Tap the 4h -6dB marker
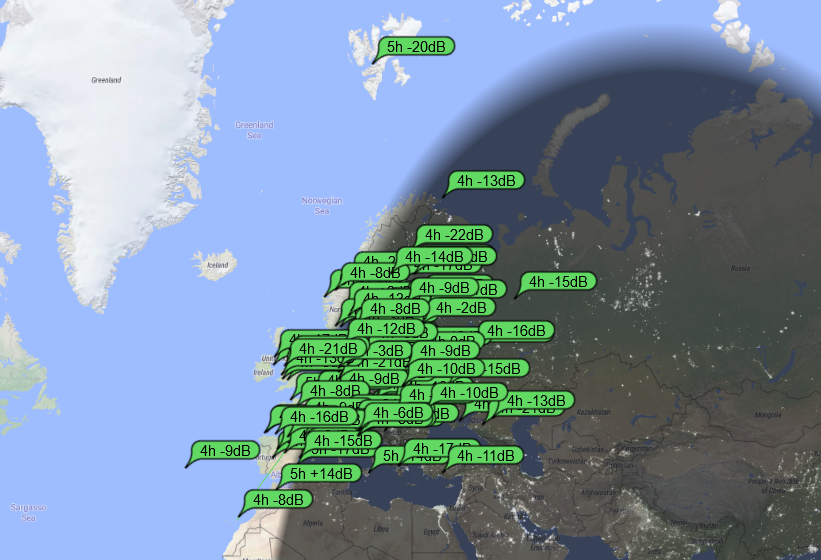Screen dimensions: 821x560 click(399, 412)
